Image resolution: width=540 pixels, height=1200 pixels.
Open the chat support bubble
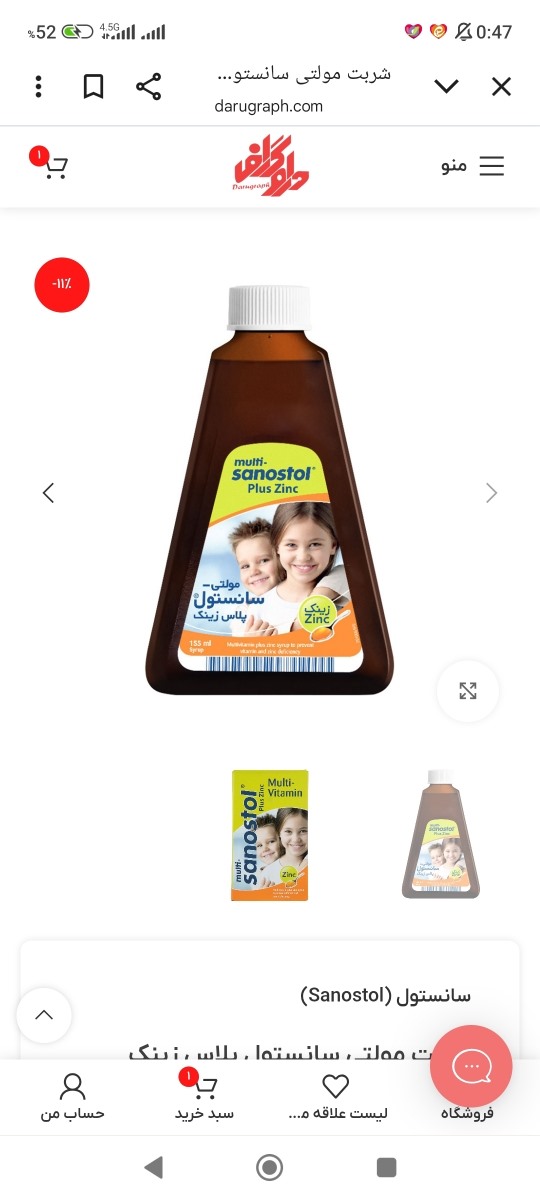click(x=471, y=1066)
